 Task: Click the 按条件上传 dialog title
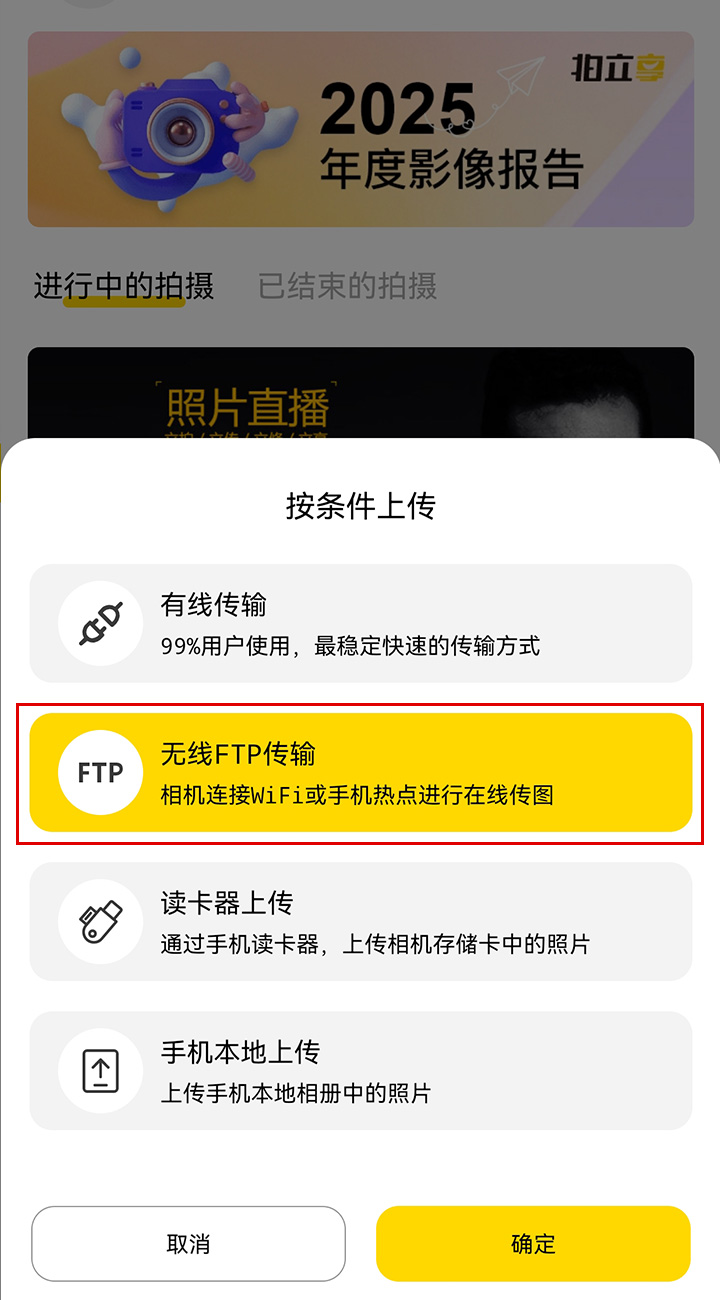point(360,505)
